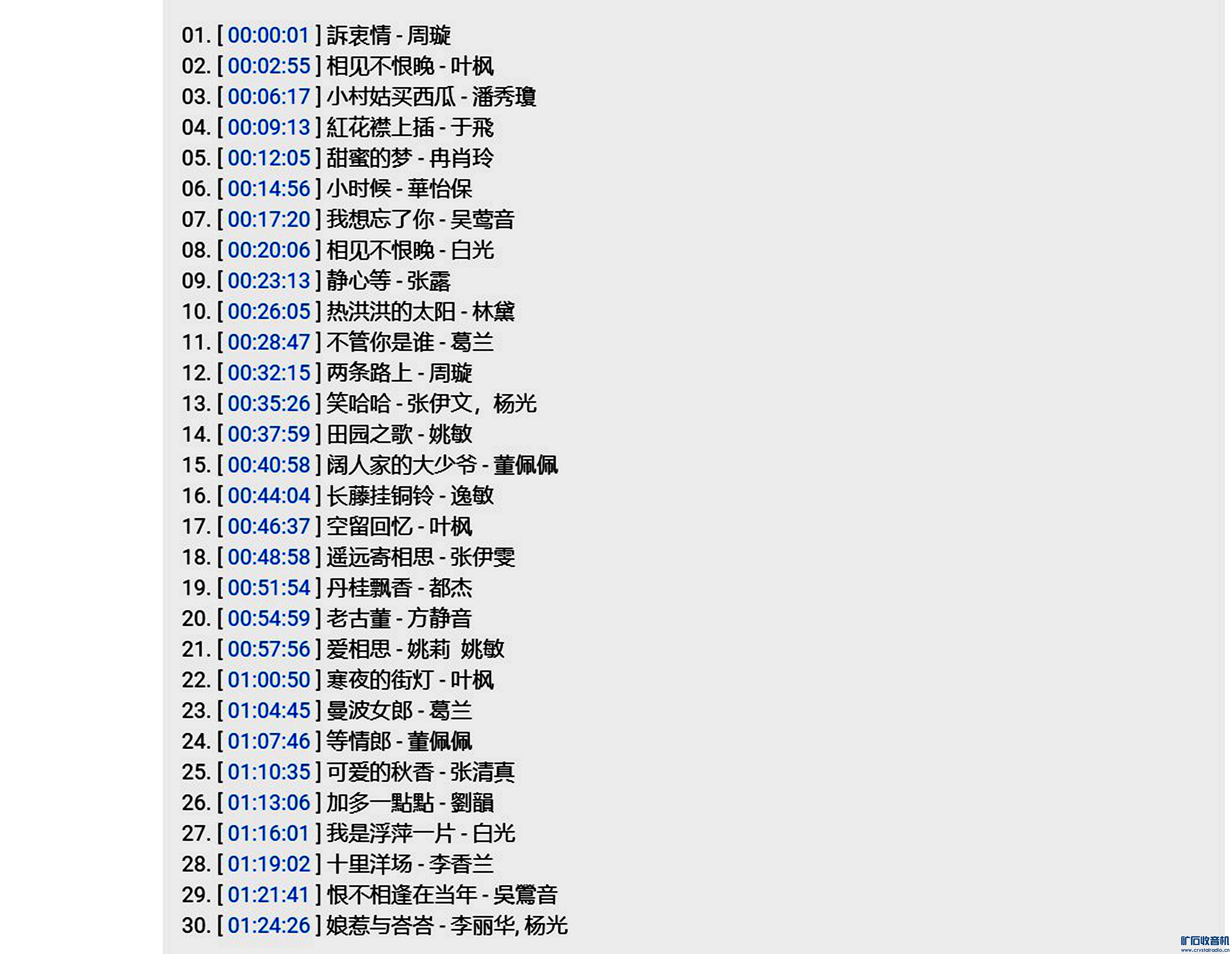Jump to timestamp 00:00:01 for 訴衷情
This screenshot has height=954, width=1232.
click(x=269, y=35)
